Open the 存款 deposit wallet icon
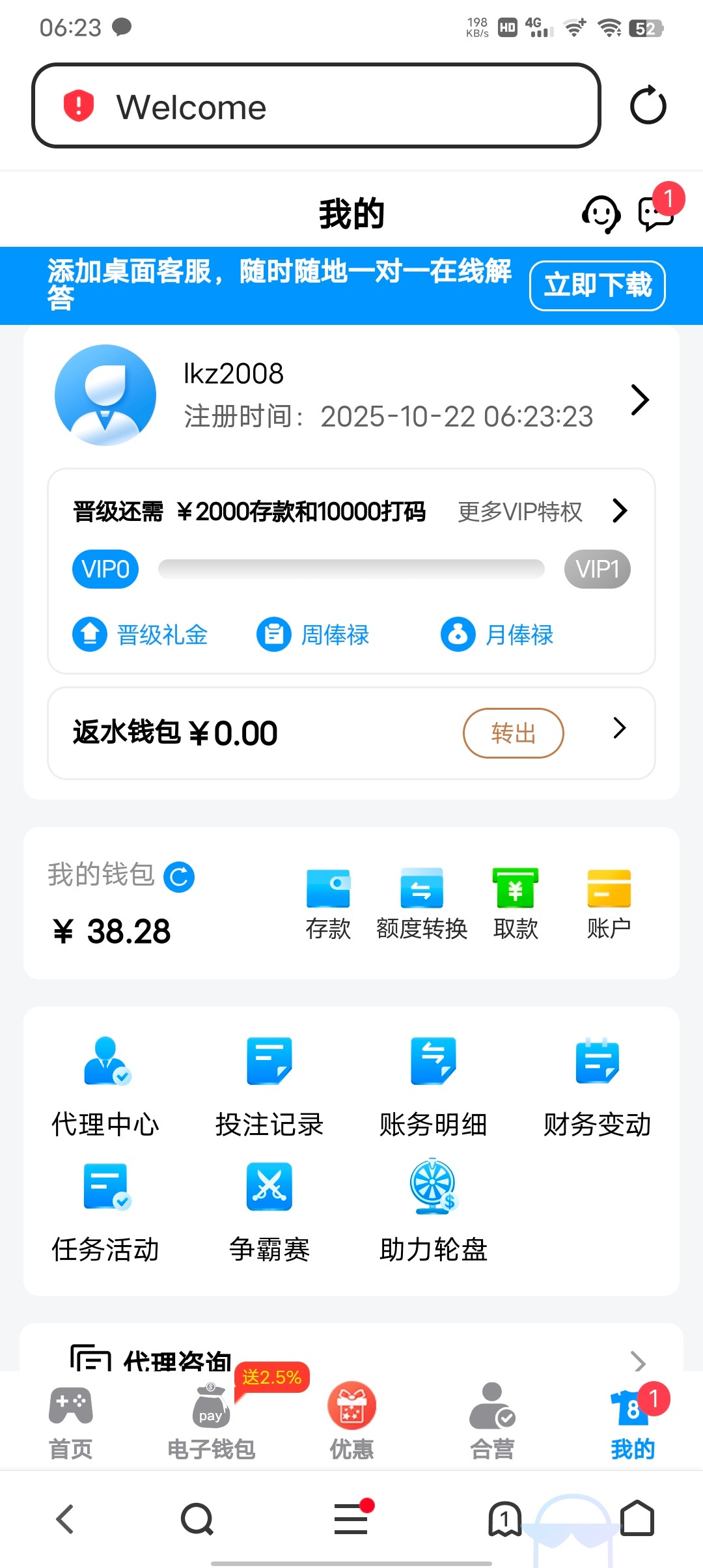Image resolution: width=703 pixels, height=1568 pixels. (x=329, y=889)
